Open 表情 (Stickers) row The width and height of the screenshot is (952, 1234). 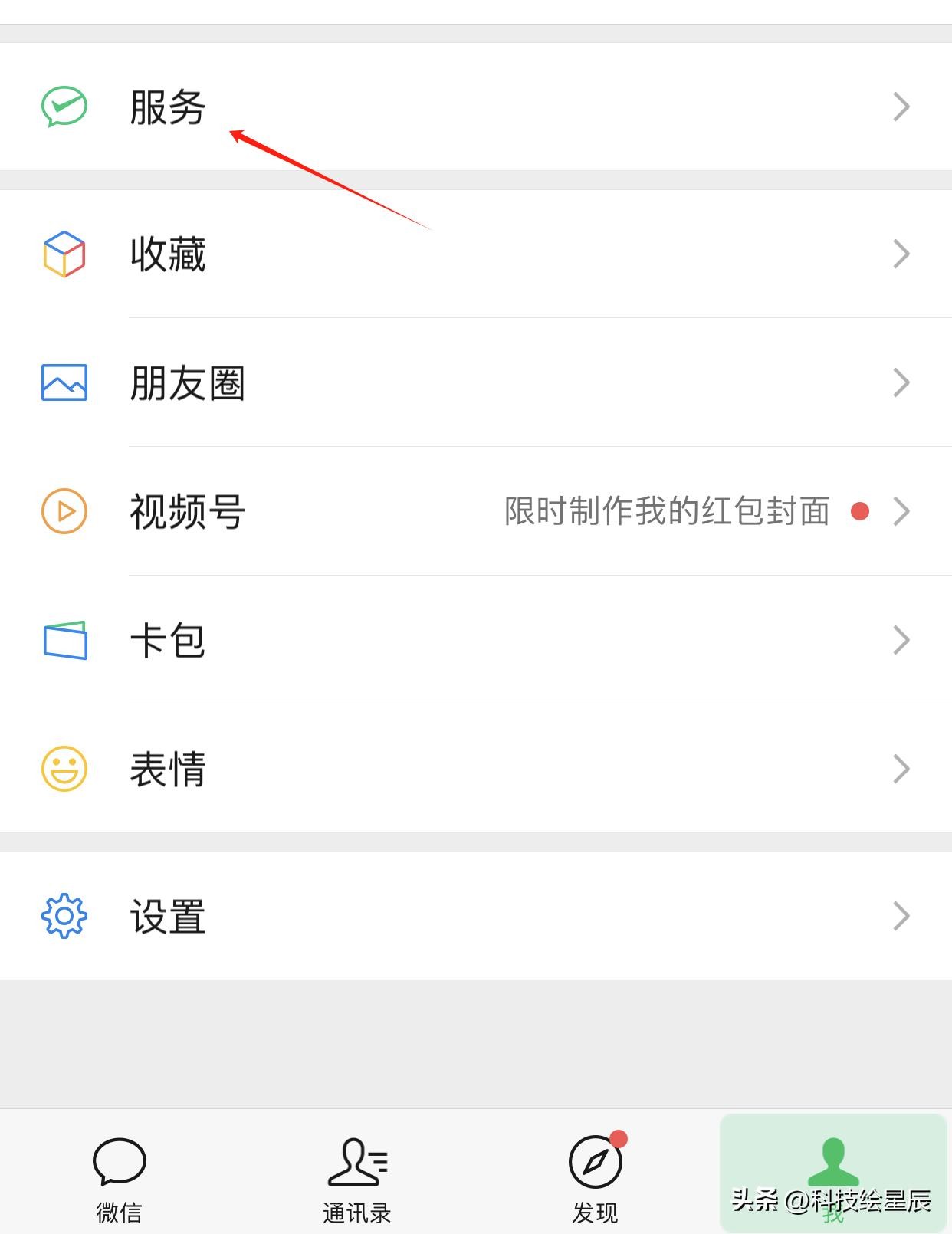click(475, 769)
